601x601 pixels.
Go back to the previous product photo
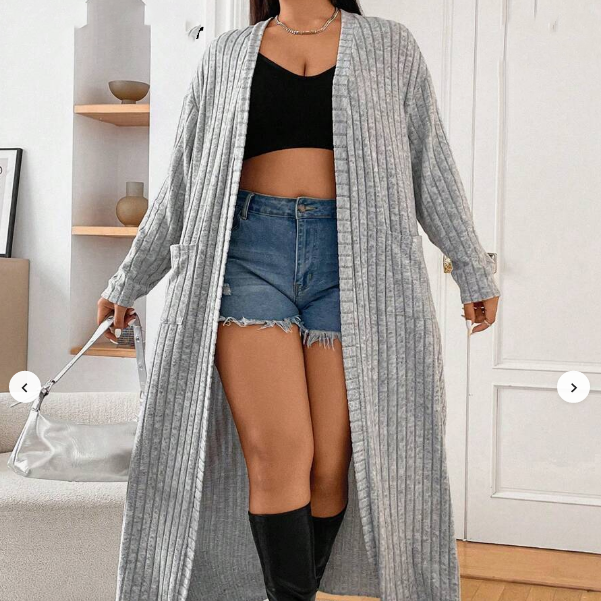25,387
